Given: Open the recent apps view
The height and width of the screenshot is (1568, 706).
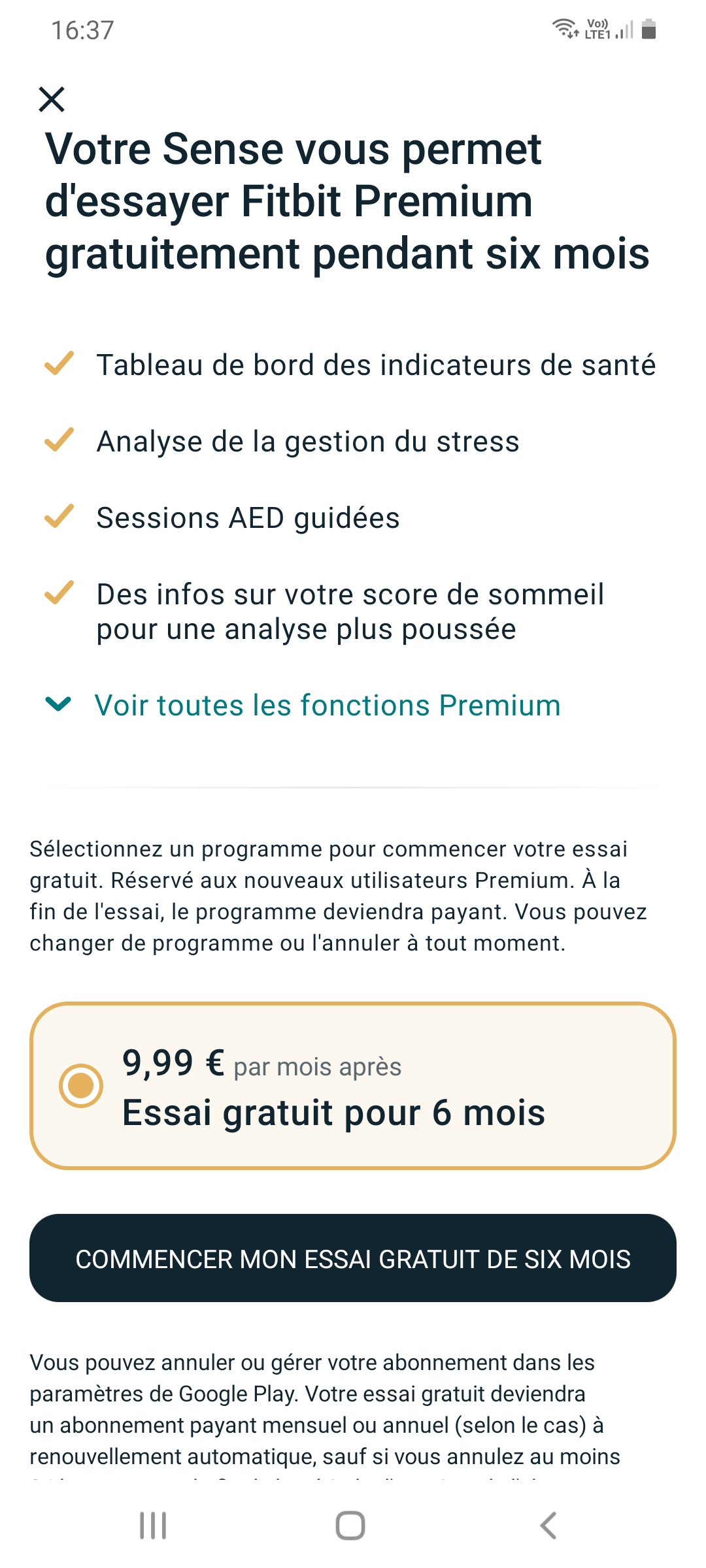Looking at the screenshot, I should pyautogui.click(x=153, y=1526).
